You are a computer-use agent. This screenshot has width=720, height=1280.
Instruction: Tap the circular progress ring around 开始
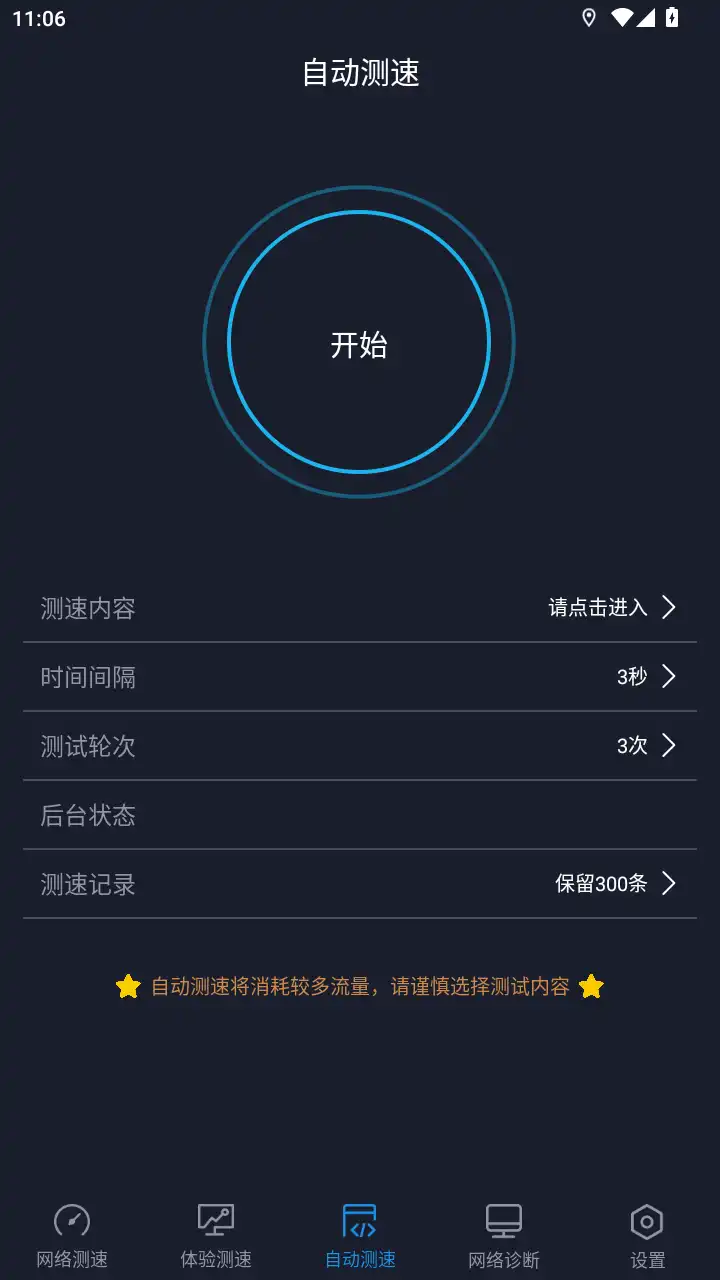click(360, 211)
